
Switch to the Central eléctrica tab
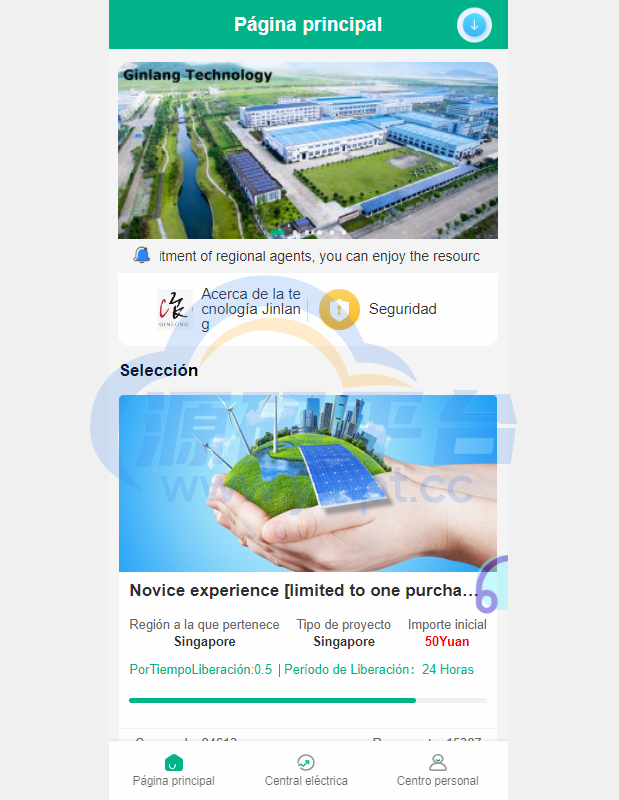tap(306, 770)
